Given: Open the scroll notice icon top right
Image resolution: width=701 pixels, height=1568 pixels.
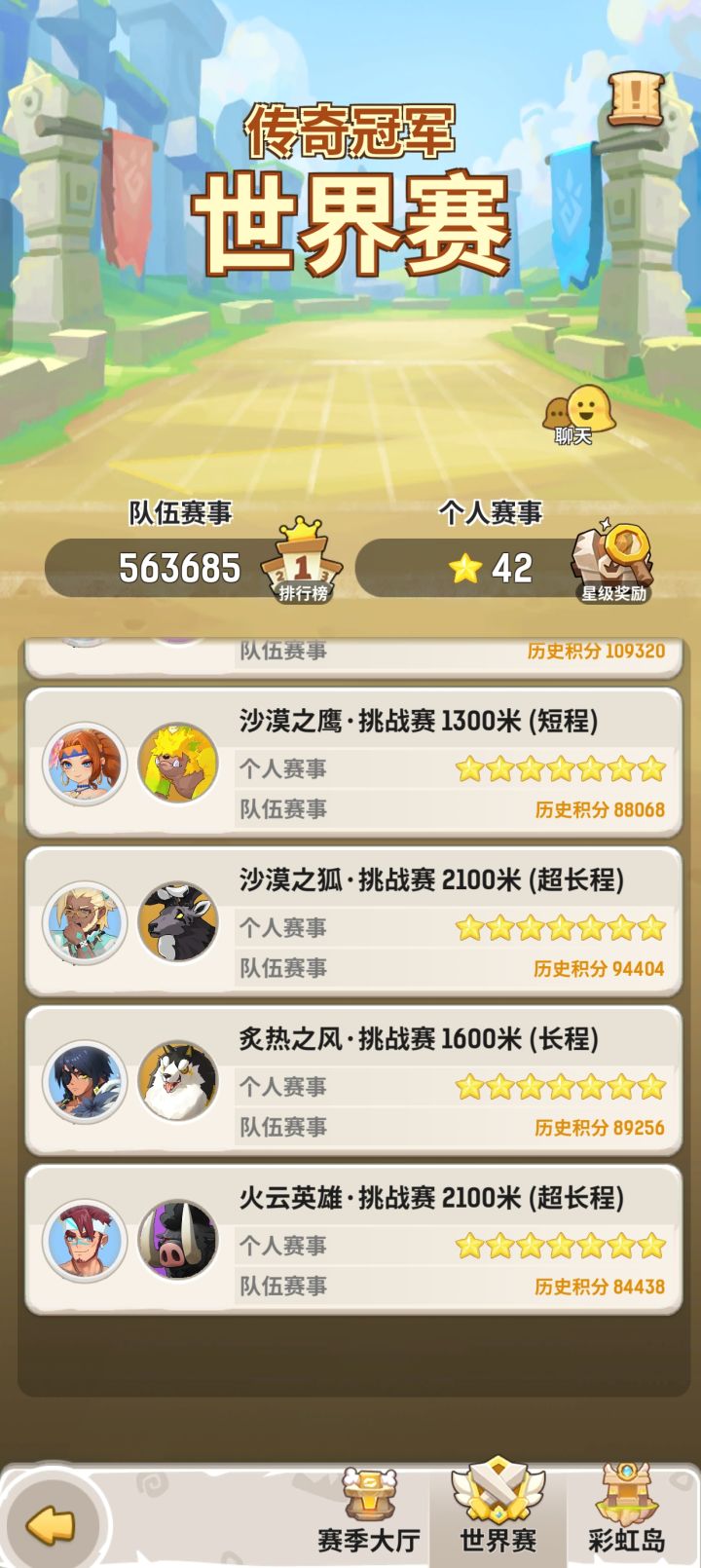Looking at the screenshot, I should (x=634, y=98).
